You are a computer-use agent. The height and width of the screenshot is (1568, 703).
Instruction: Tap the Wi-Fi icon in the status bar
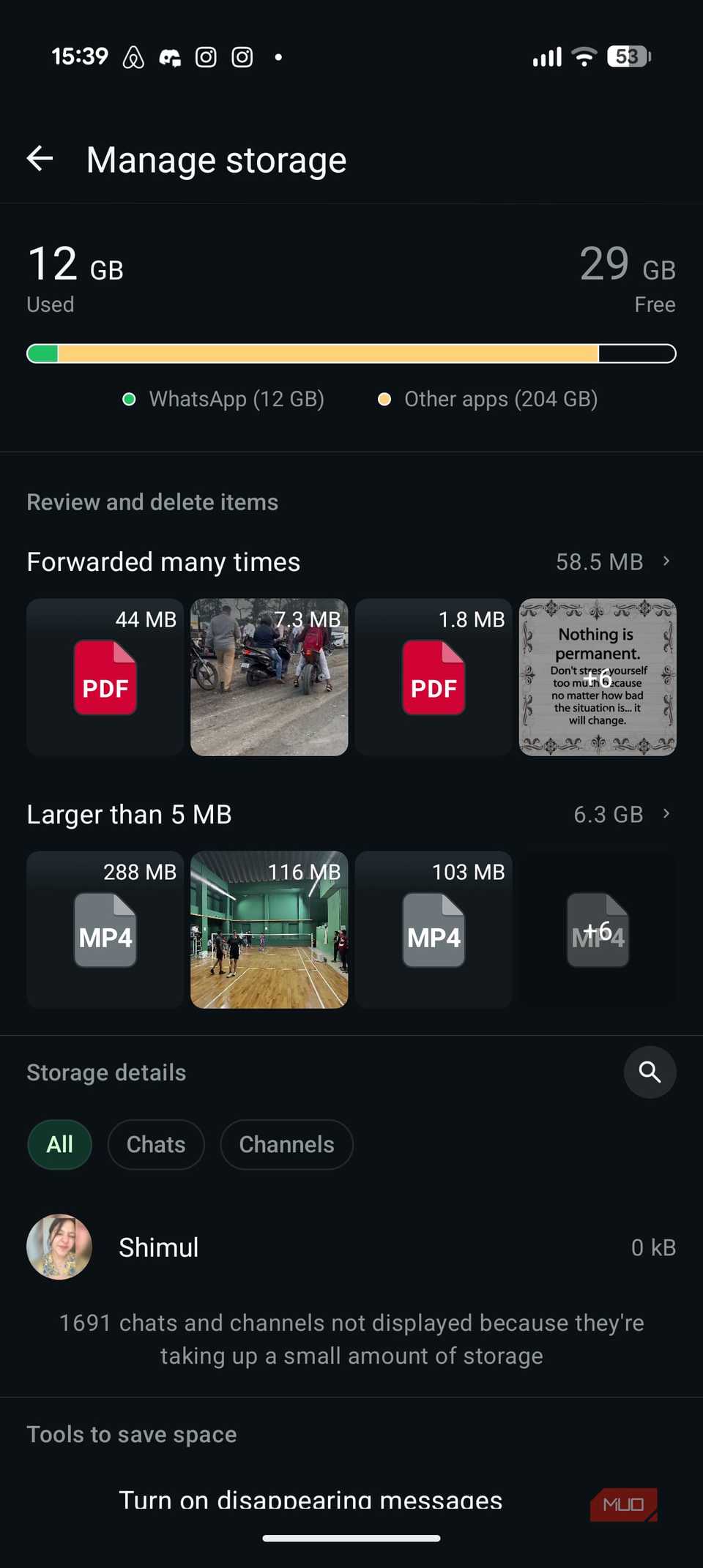tap(583, 56)
